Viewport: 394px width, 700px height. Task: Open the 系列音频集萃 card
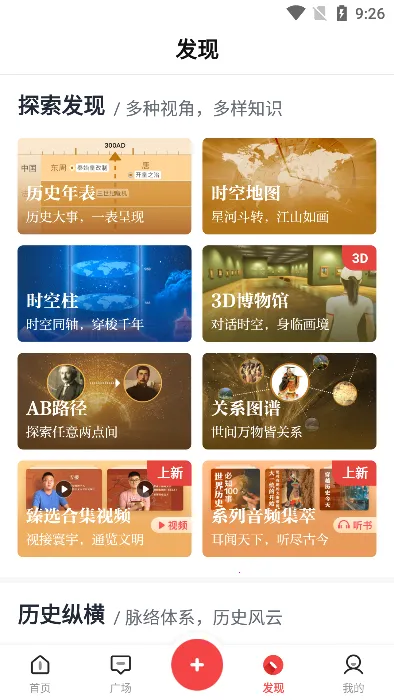point(289,508)
